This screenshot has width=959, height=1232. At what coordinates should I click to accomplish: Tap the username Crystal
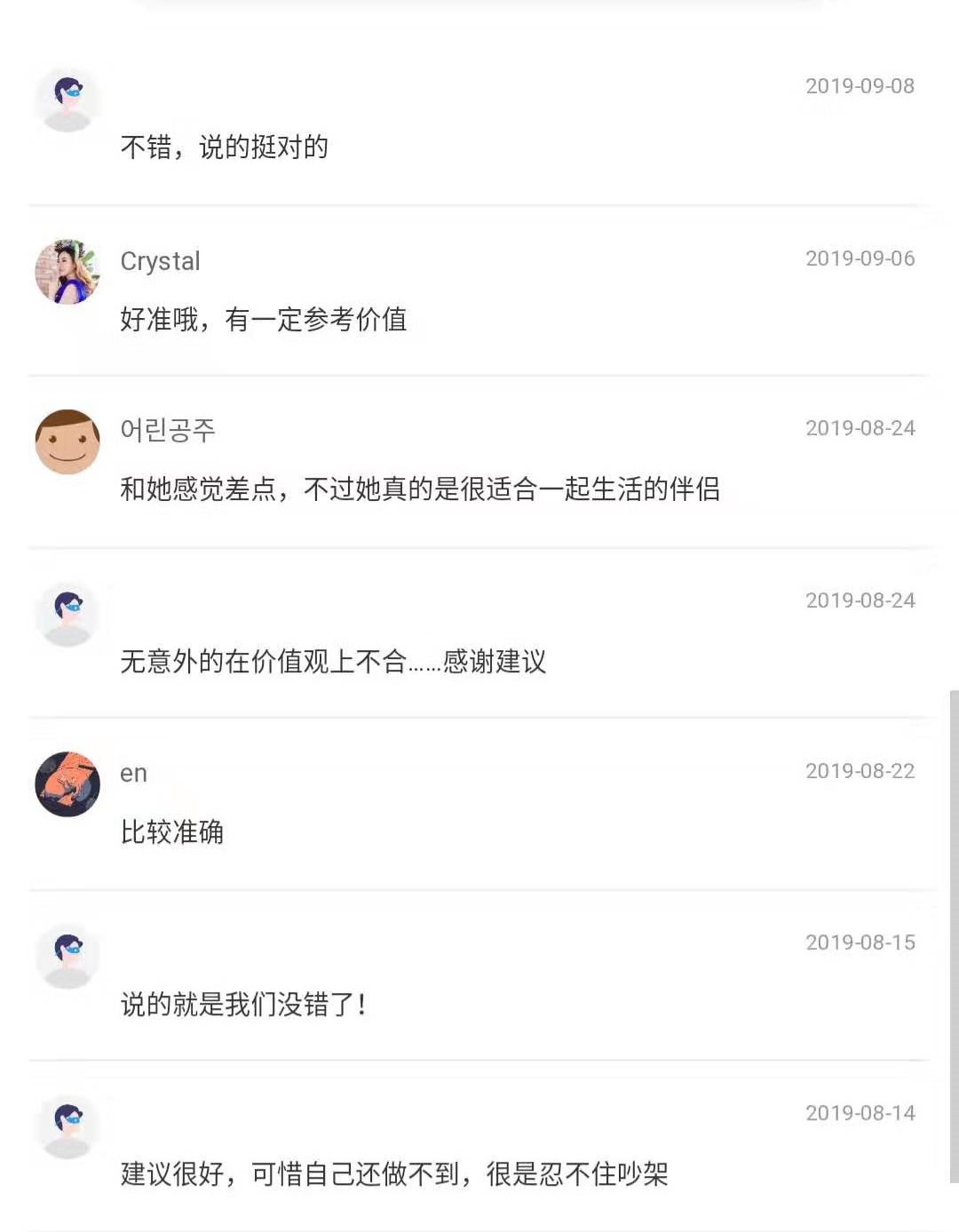pyautogui.click(x=160, y=261)
